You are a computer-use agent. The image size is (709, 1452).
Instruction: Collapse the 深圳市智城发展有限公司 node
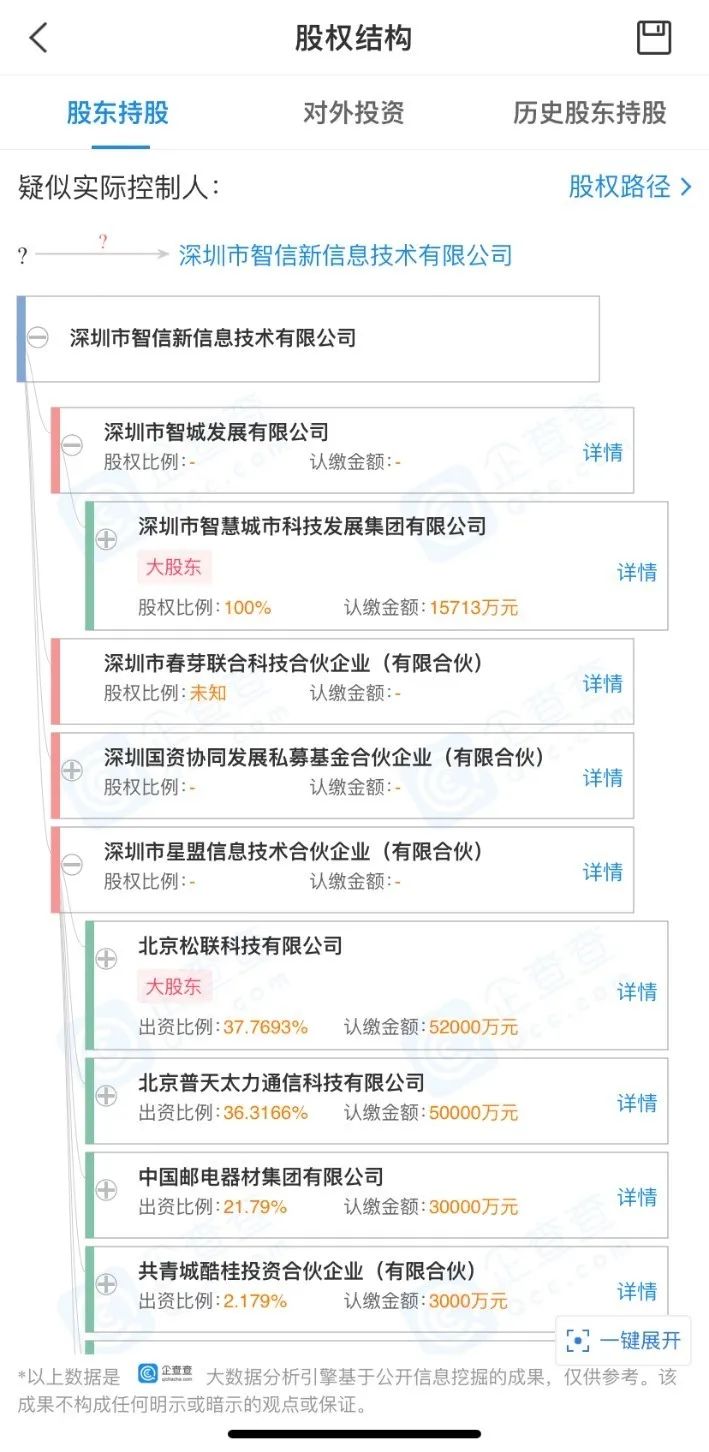pos(72,445)
